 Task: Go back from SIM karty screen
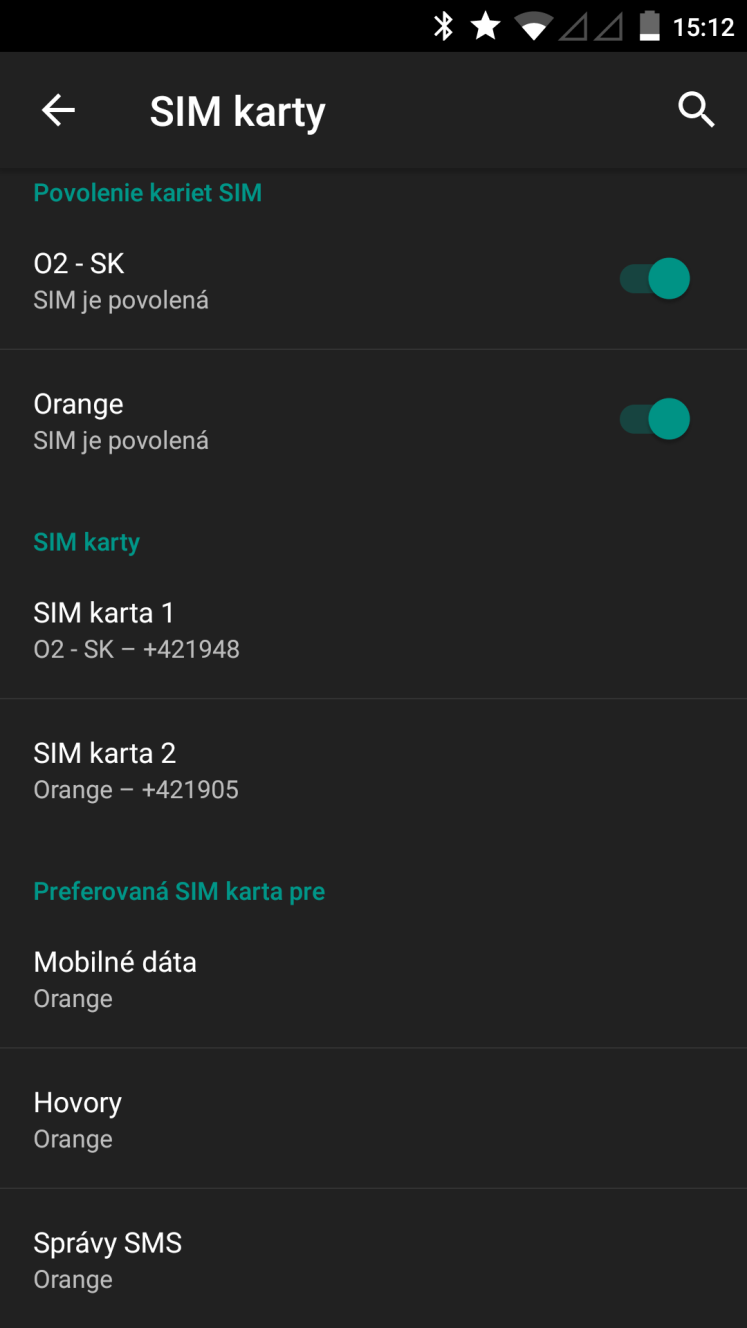click(58, 110)
